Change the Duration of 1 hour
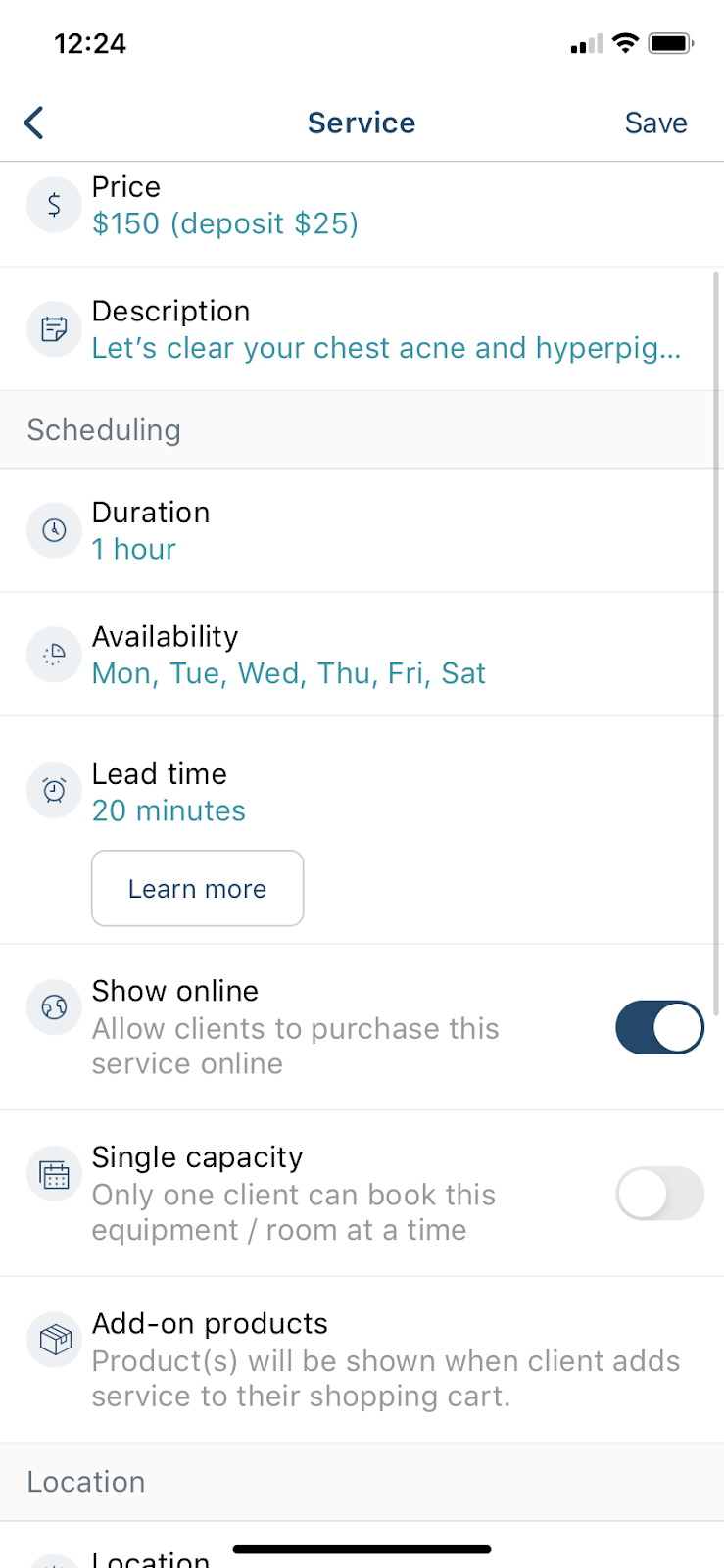The width and height of the screenshot is (724, 1568). pyautogui.click(x=362, y=530)
